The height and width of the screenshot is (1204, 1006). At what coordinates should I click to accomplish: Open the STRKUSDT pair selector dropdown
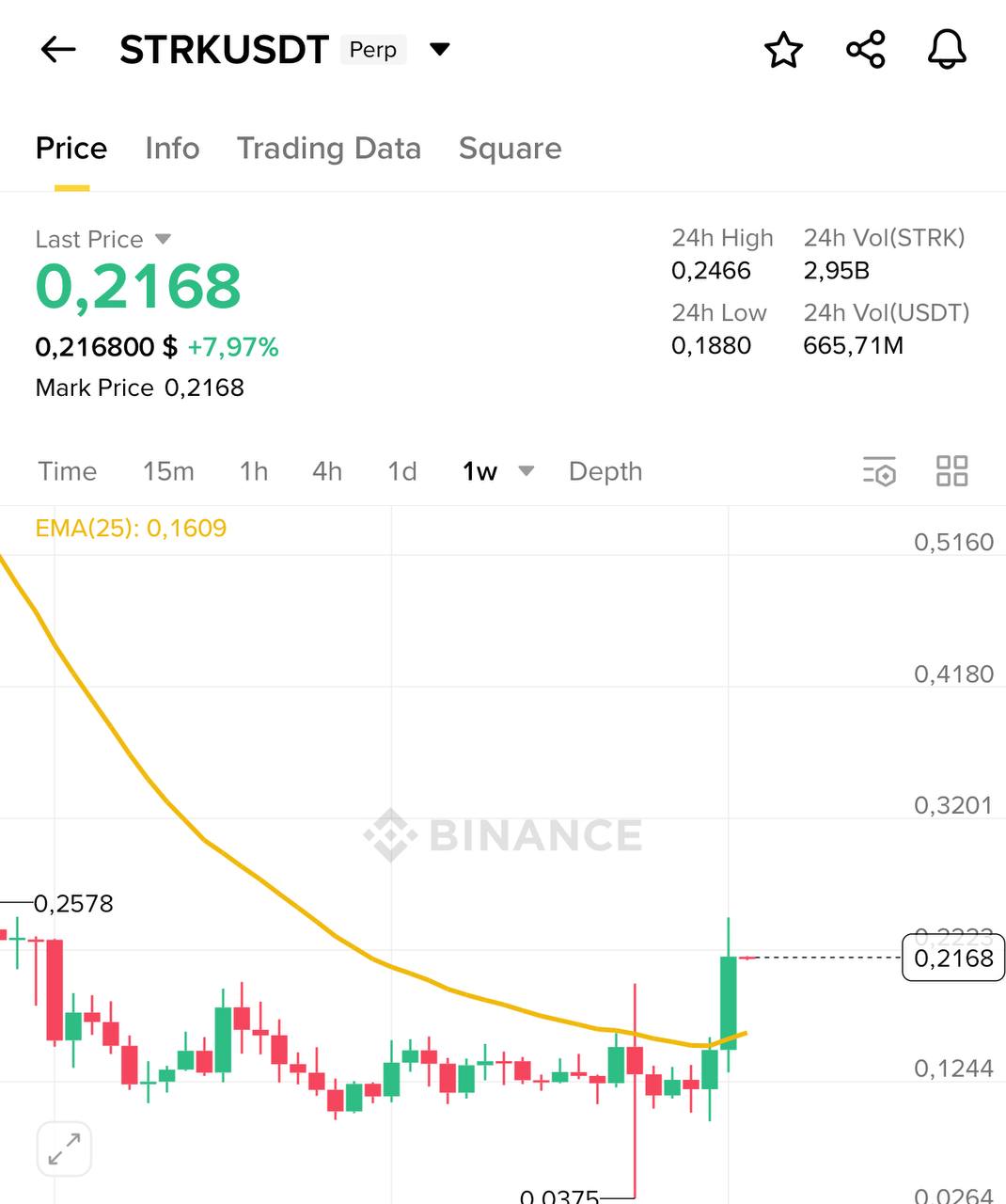tap(439, 49)
